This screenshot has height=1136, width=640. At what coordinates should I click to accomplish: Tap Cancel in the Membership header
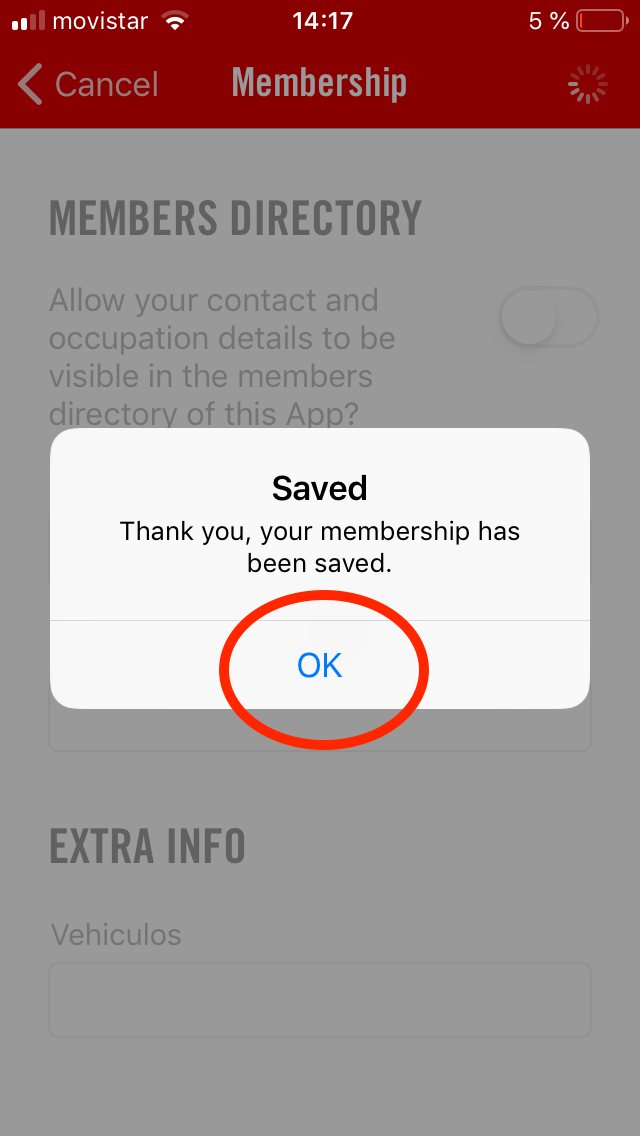click(89, 84)
